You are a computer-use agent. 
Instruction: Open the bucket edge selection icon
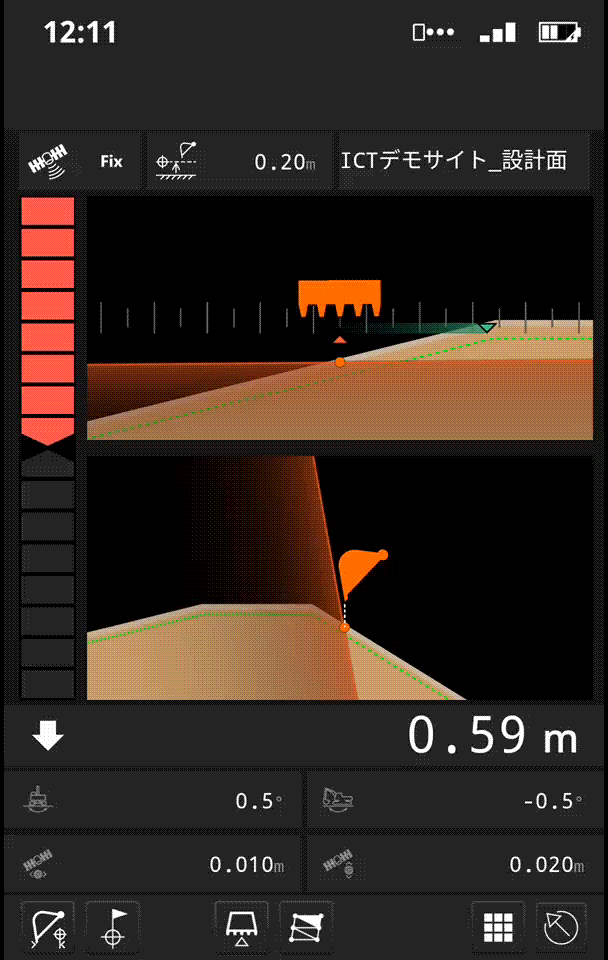(x=241, y=927)
